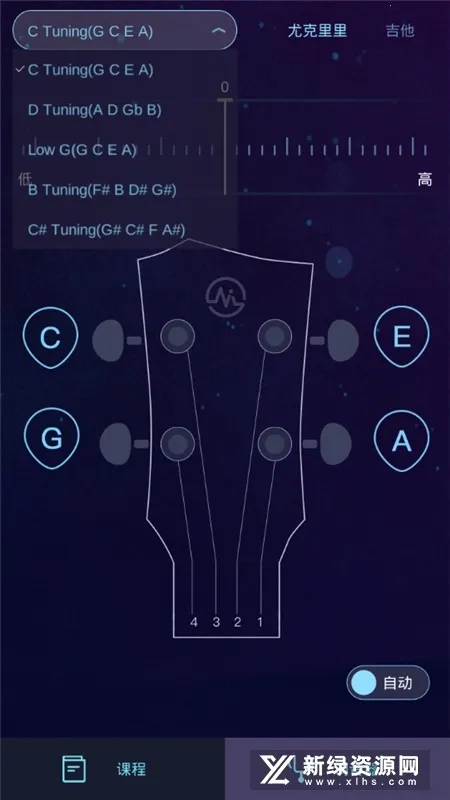The image size is (450, 800).
Task: Choose Low G (G C E A) tuning
Action: click(125, 149)
